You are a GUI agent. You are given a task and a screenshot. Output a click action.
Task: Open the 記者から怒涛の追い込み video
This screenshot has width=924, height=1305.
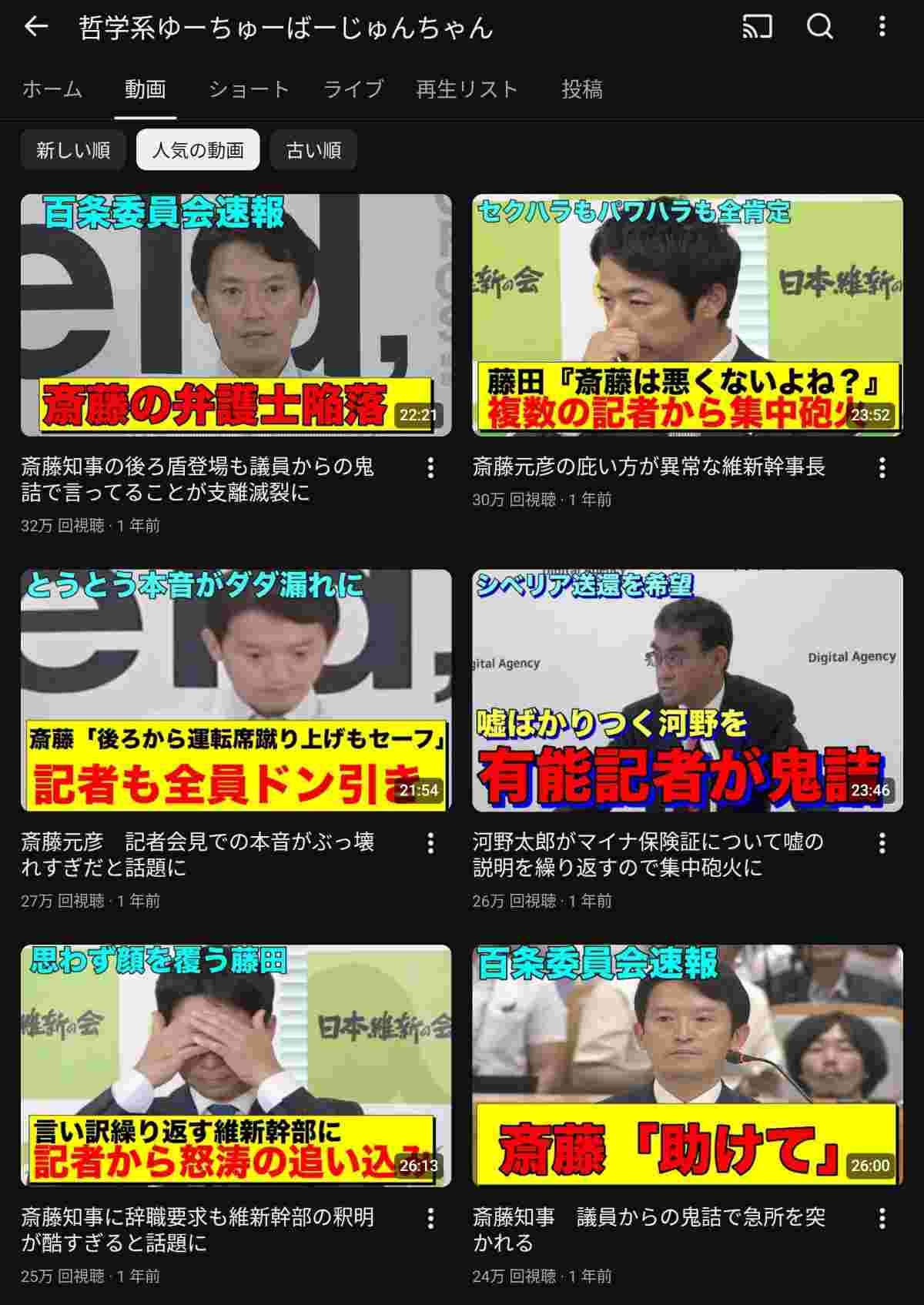click(x=236, y=1066)
